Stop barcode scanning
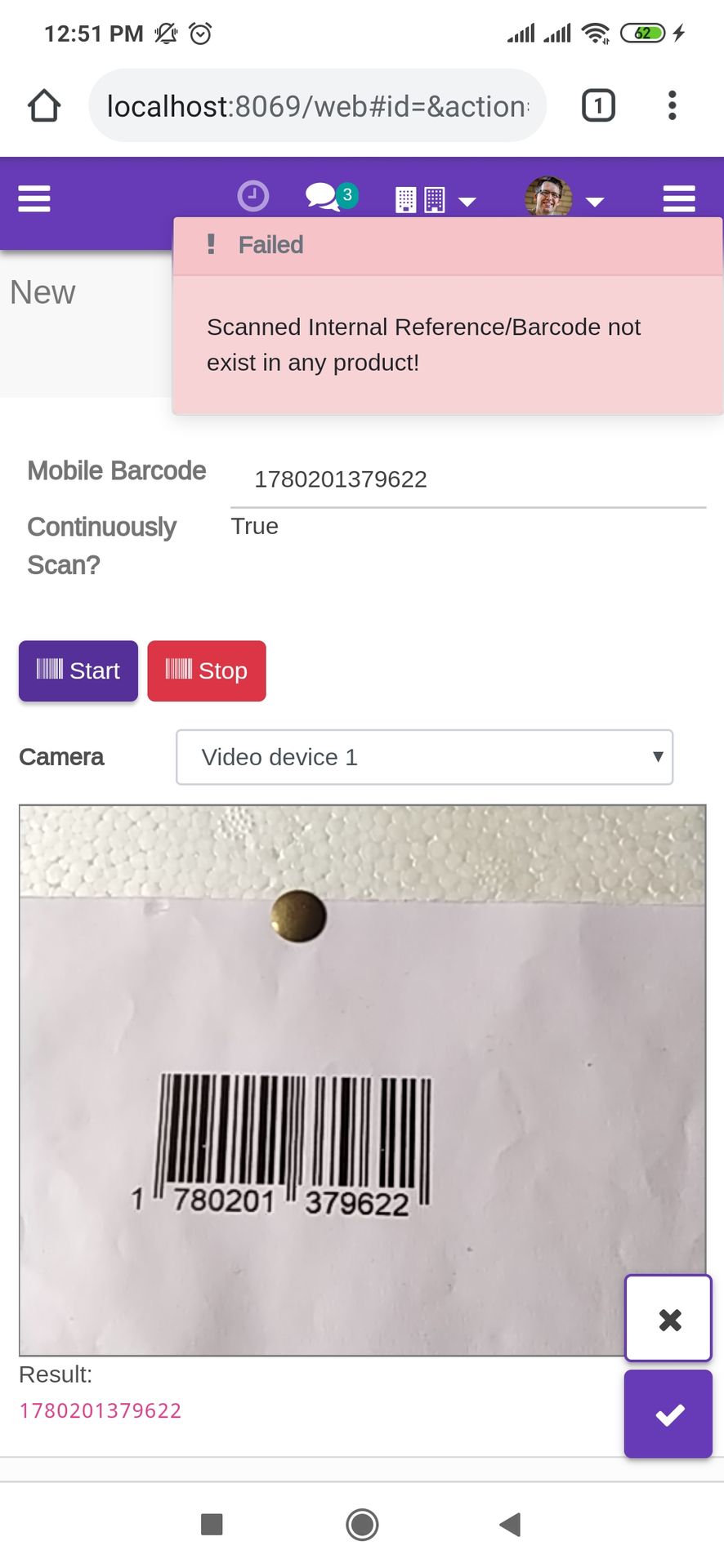 pos(207,670)
